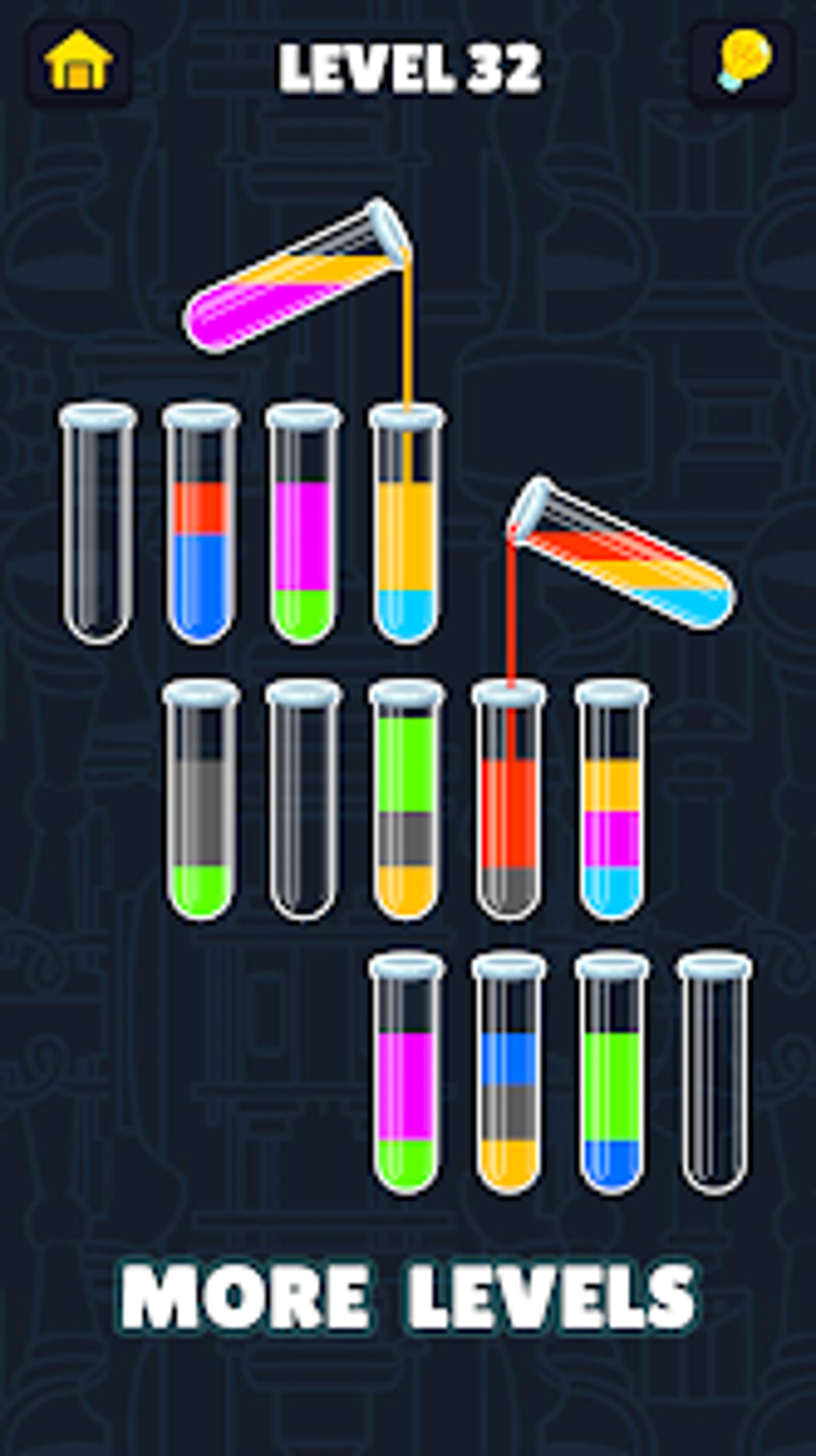The width and height of the screenshot is (816, 1456).
Task: Select the tilted tube pouring red liquid
Action: coord(616,552)
